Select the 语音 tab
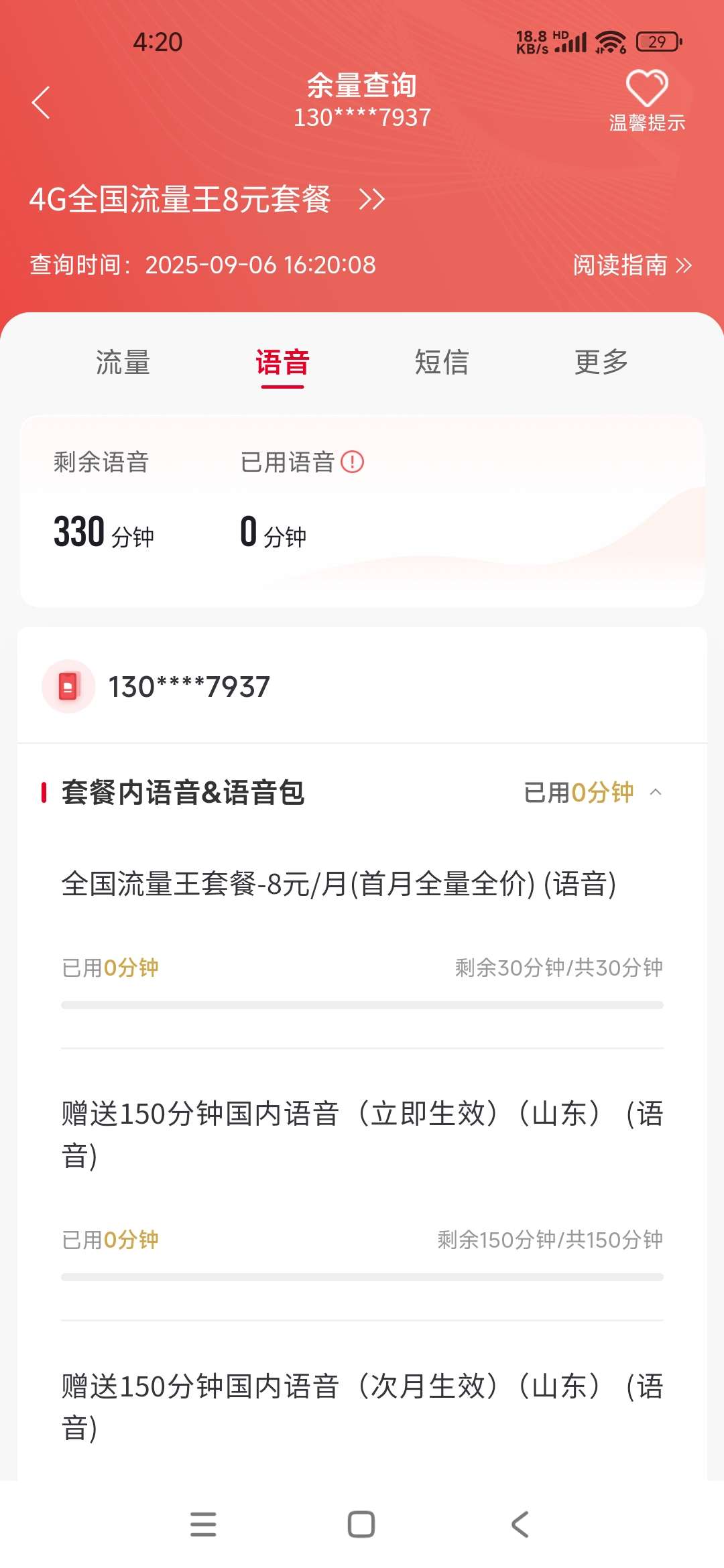724x1568 pixels. coord(282,363)
